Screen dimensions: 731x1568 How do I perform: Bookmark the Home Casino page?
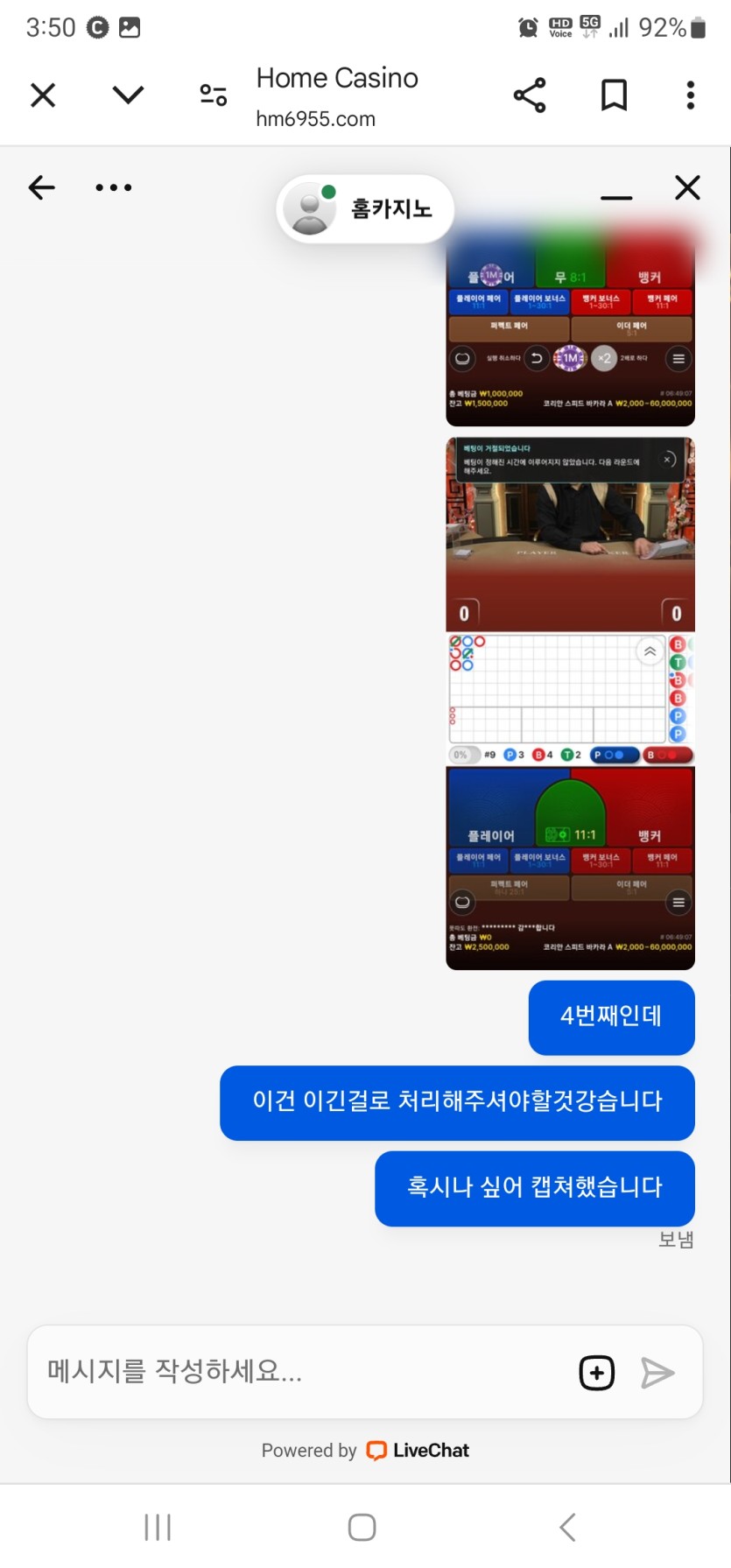614,95
